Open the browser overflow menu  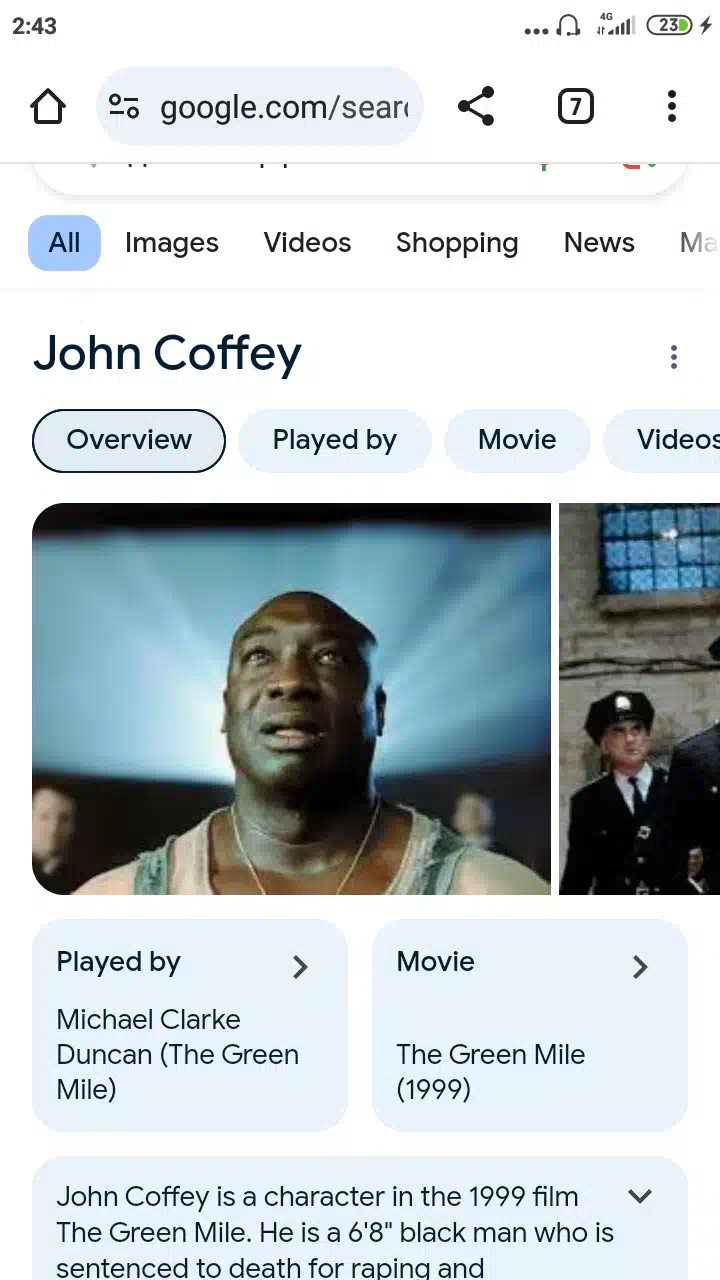click(x=671, y=106)
